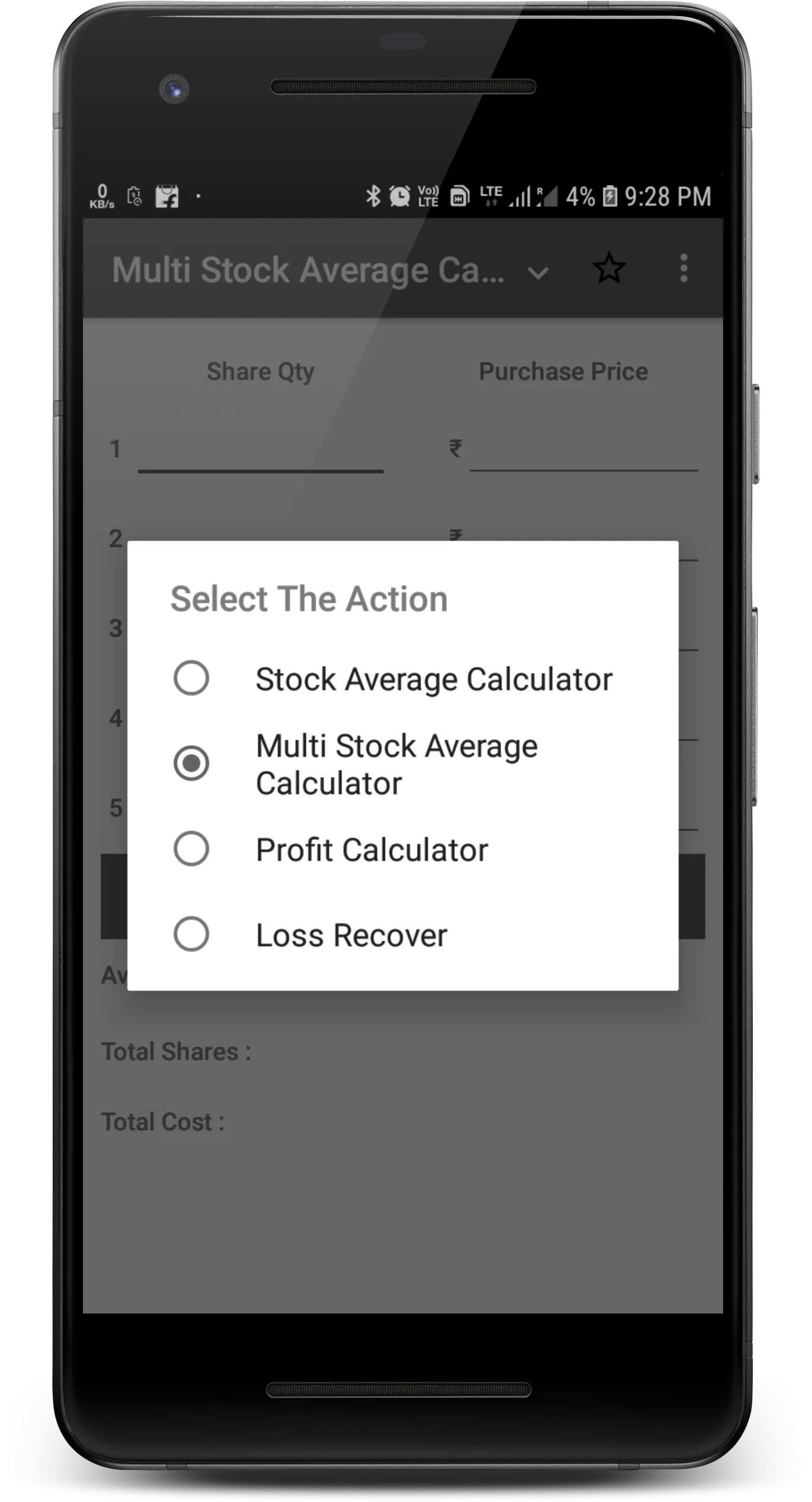Tap the clipboard notification icon
Screen dimensions: 812x1502
pos(133,194)
